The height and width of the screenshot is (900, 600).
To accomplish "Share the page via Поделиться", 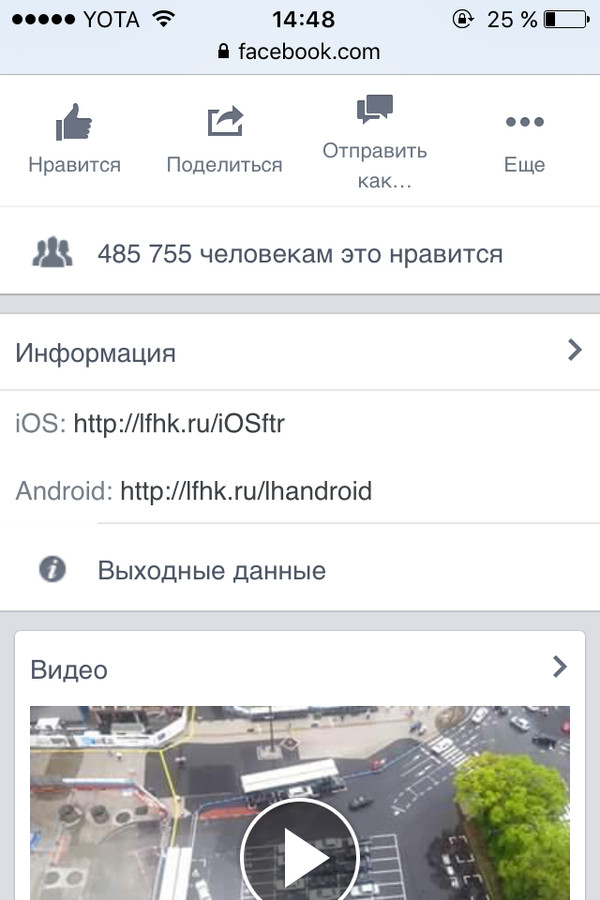I will point(224,140).
